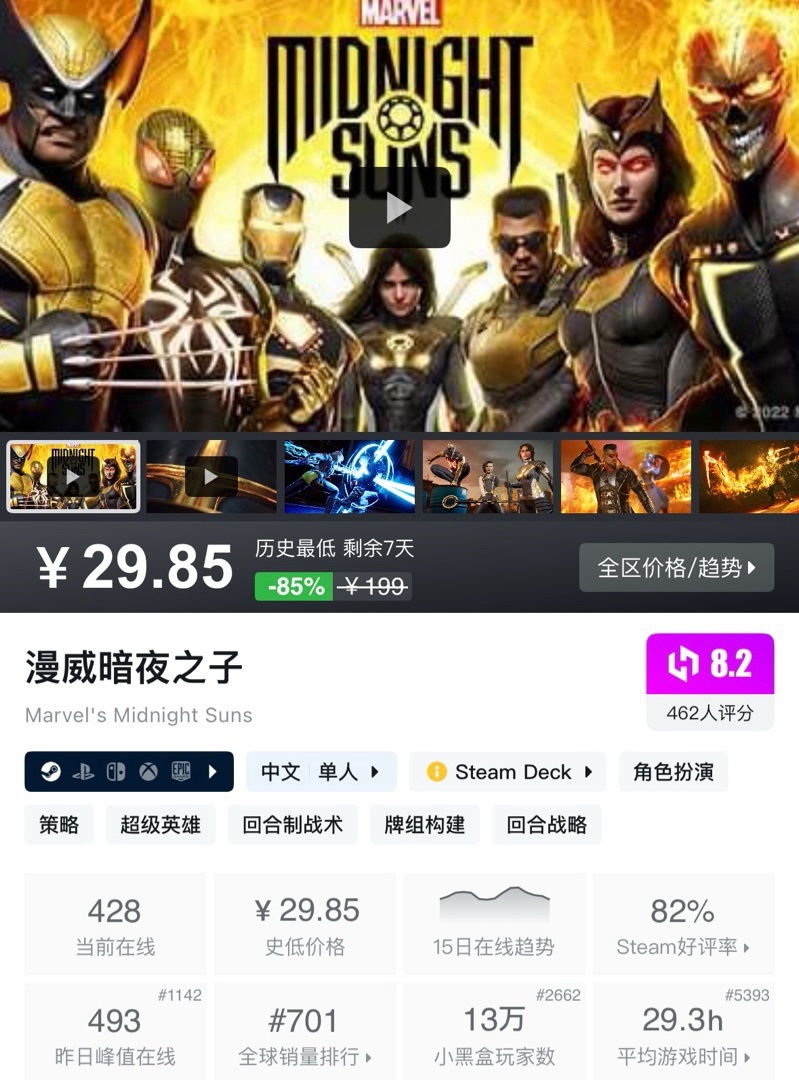Open the 全区价格/趋势 price button

point(677,566)
